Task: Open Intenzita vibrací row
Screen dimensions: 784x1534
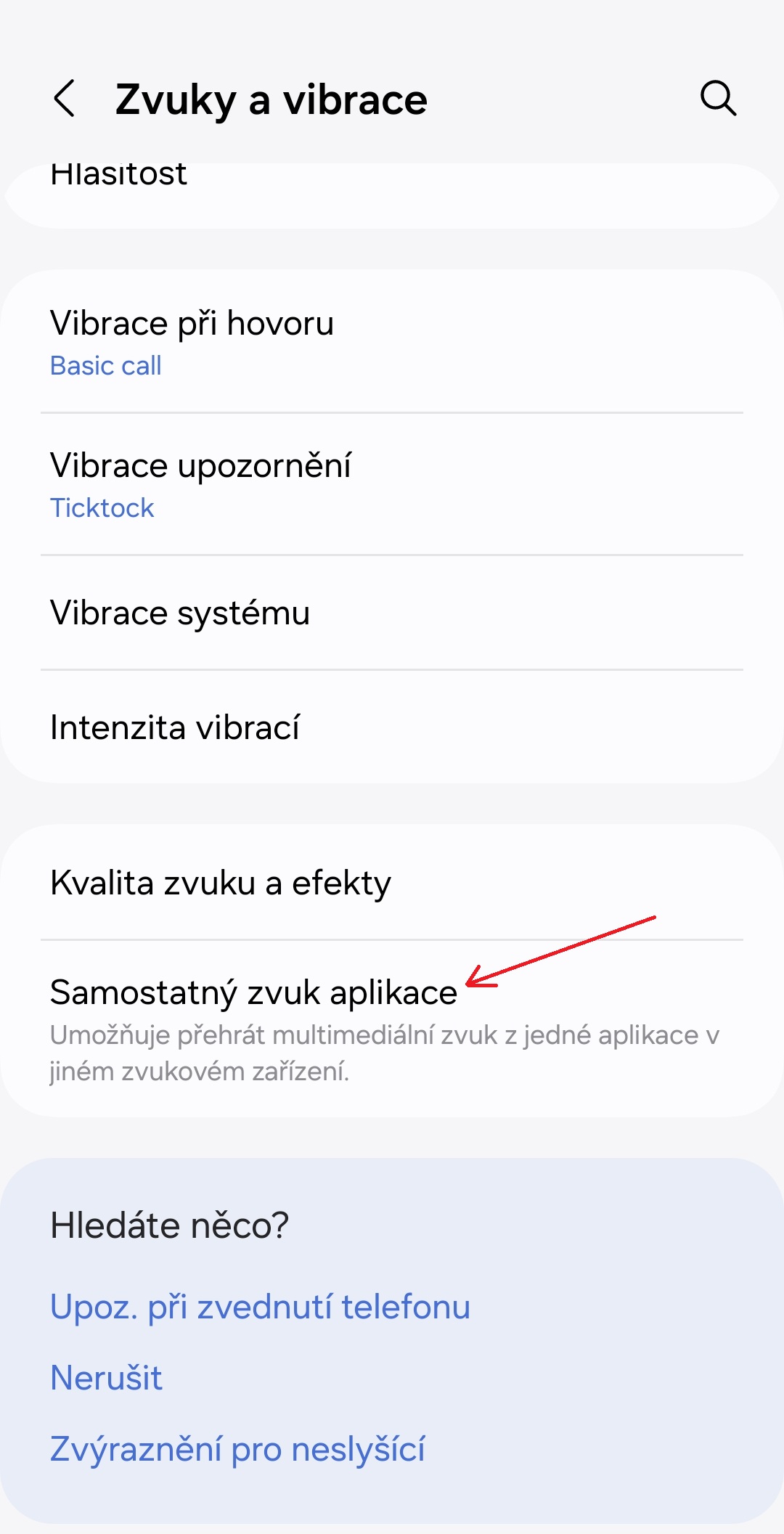Action: (x=392, y=727)
